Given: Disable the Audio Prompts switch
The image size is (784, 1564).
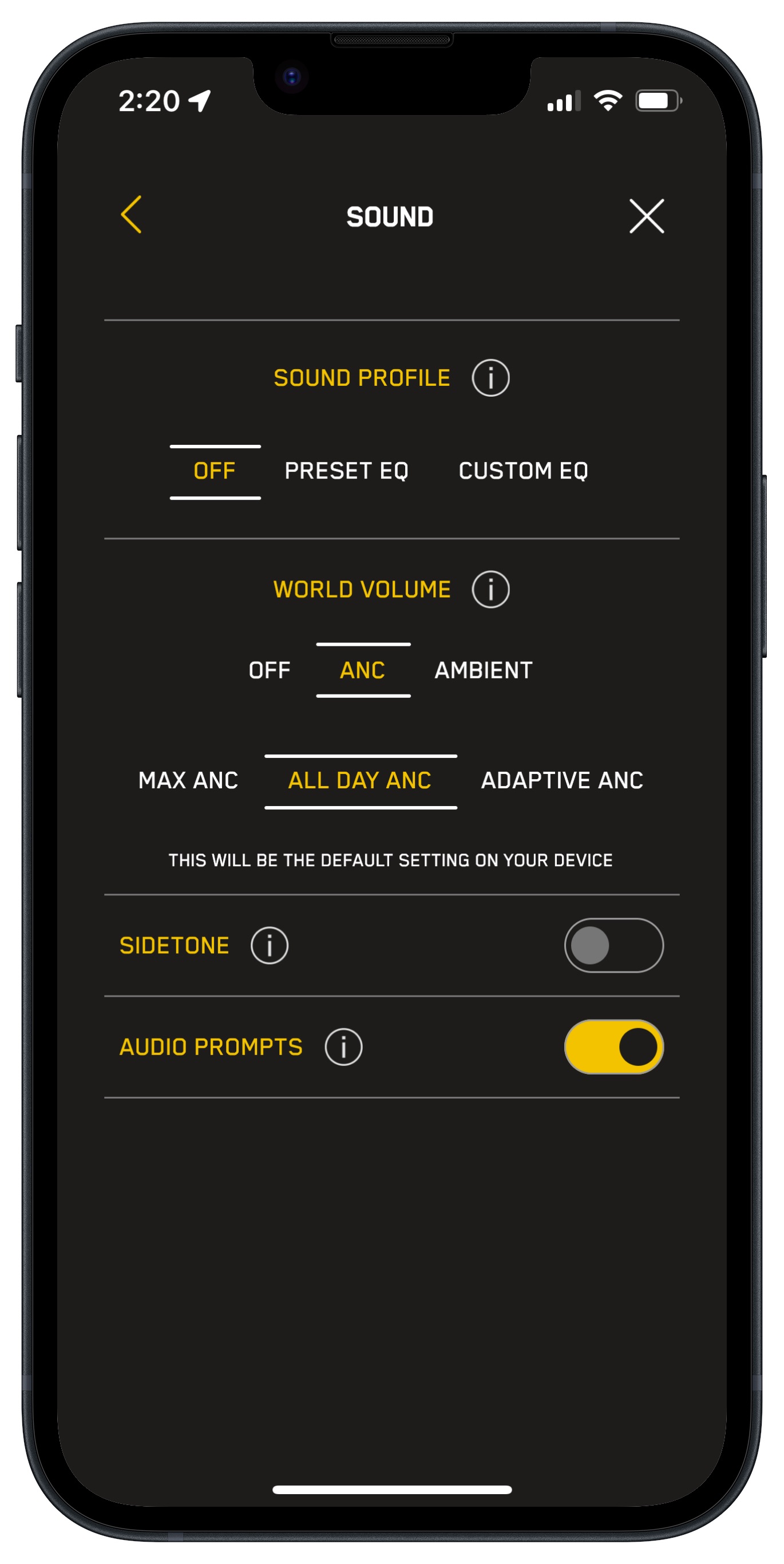Looking at the screenshot, I should [x=613, y=1046].
